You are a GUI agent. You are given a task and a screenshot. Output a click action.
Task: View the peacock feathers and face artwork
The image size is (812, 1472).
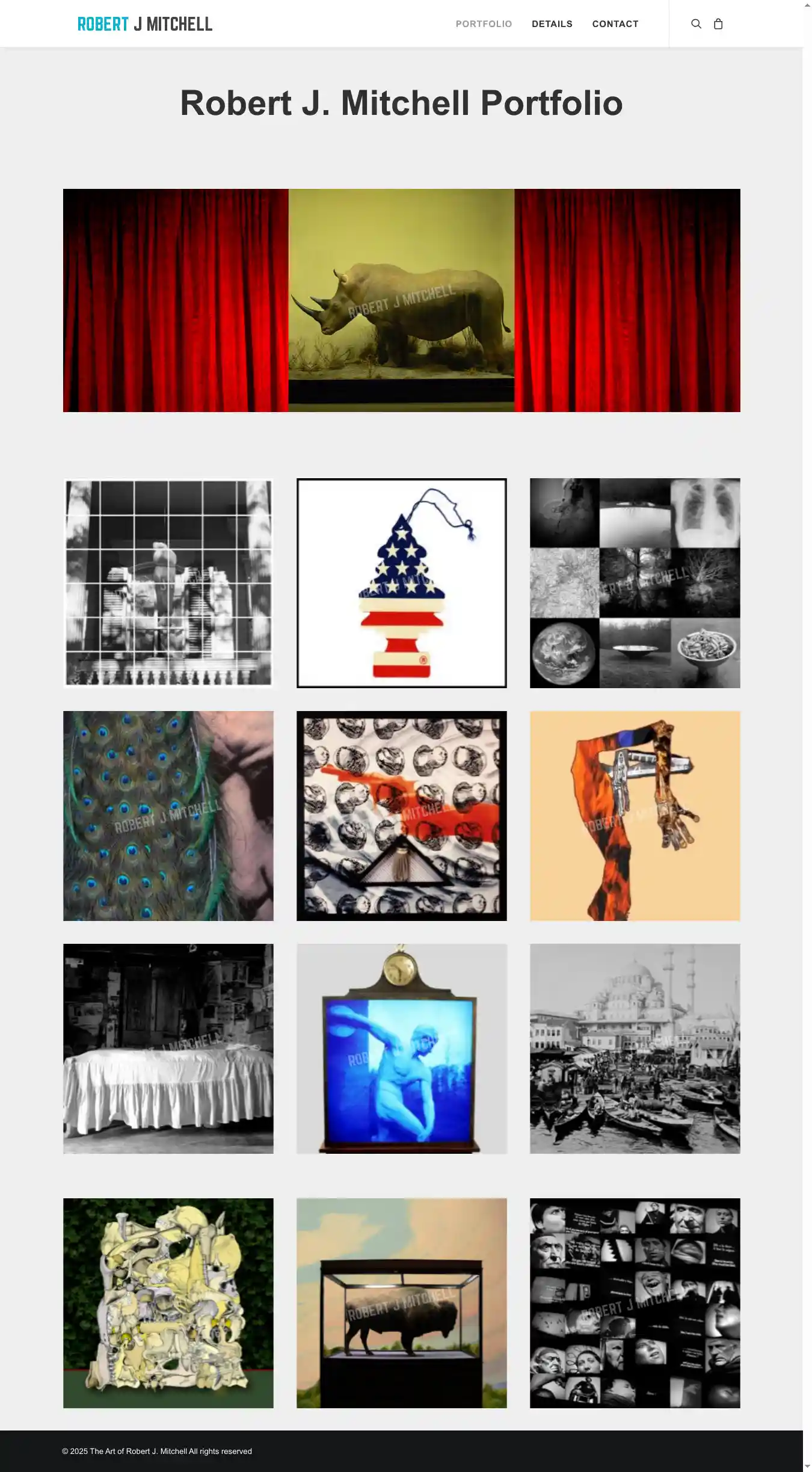168,816
